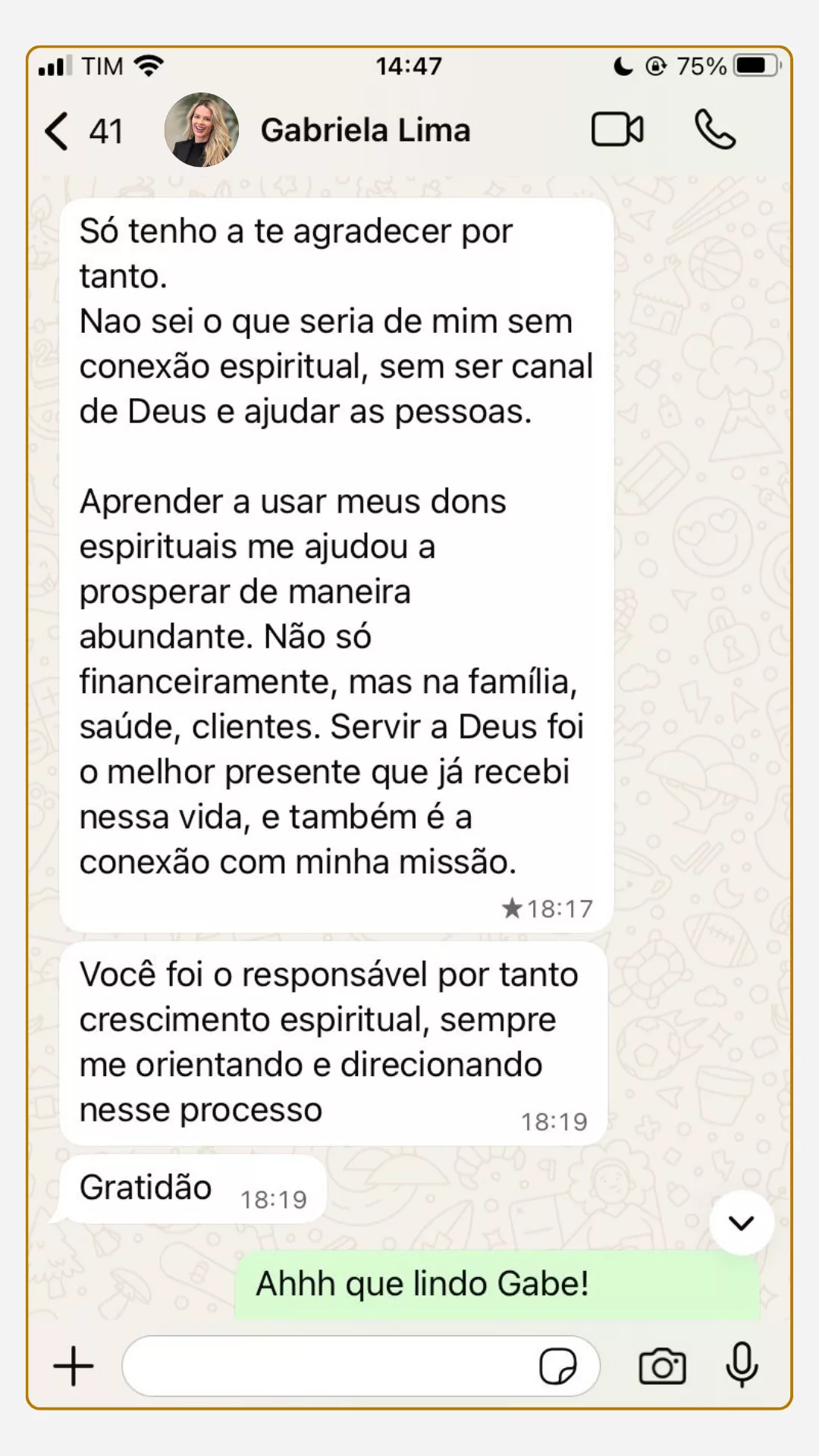Open the camera to send a photo

point(662,1367)
